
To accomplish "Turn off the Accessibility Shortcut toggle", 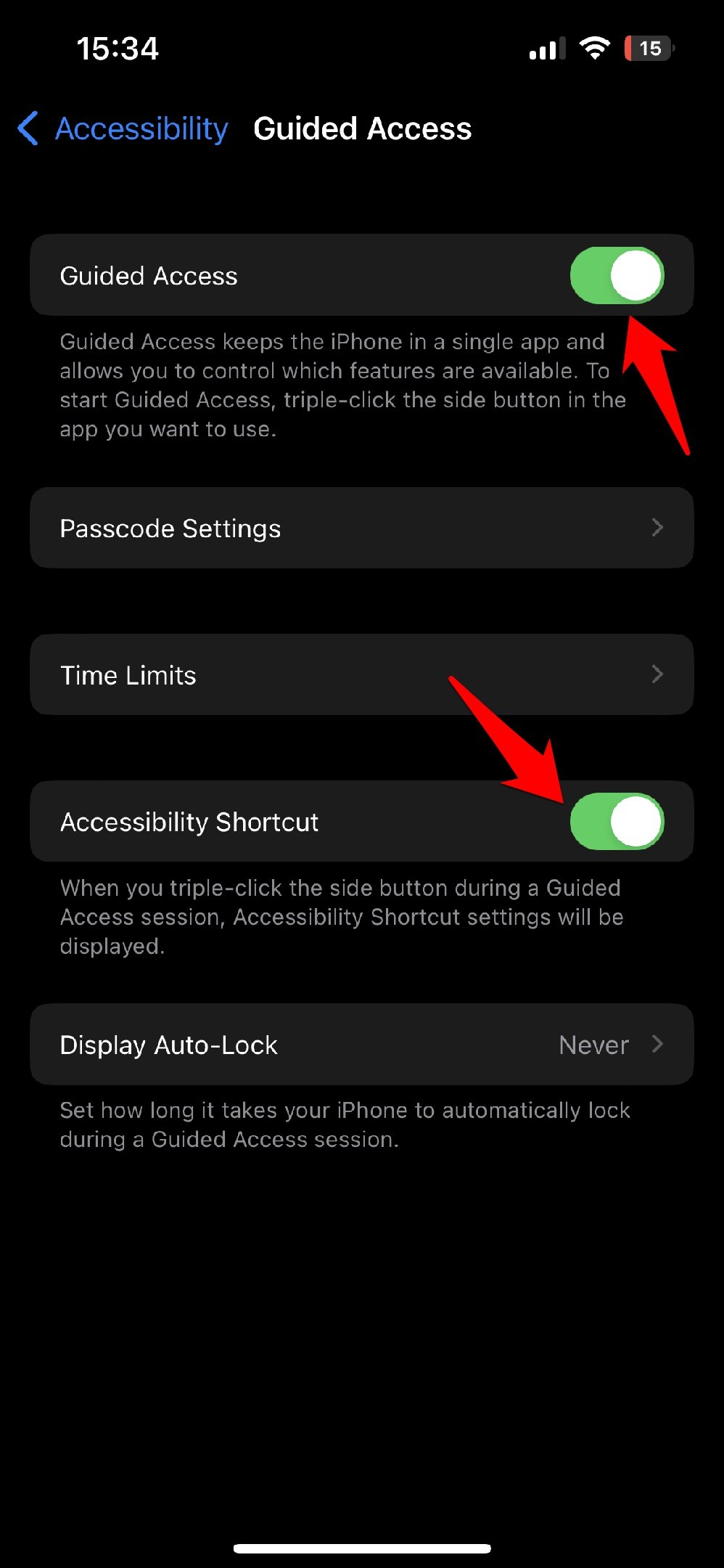I will point(617,821).
